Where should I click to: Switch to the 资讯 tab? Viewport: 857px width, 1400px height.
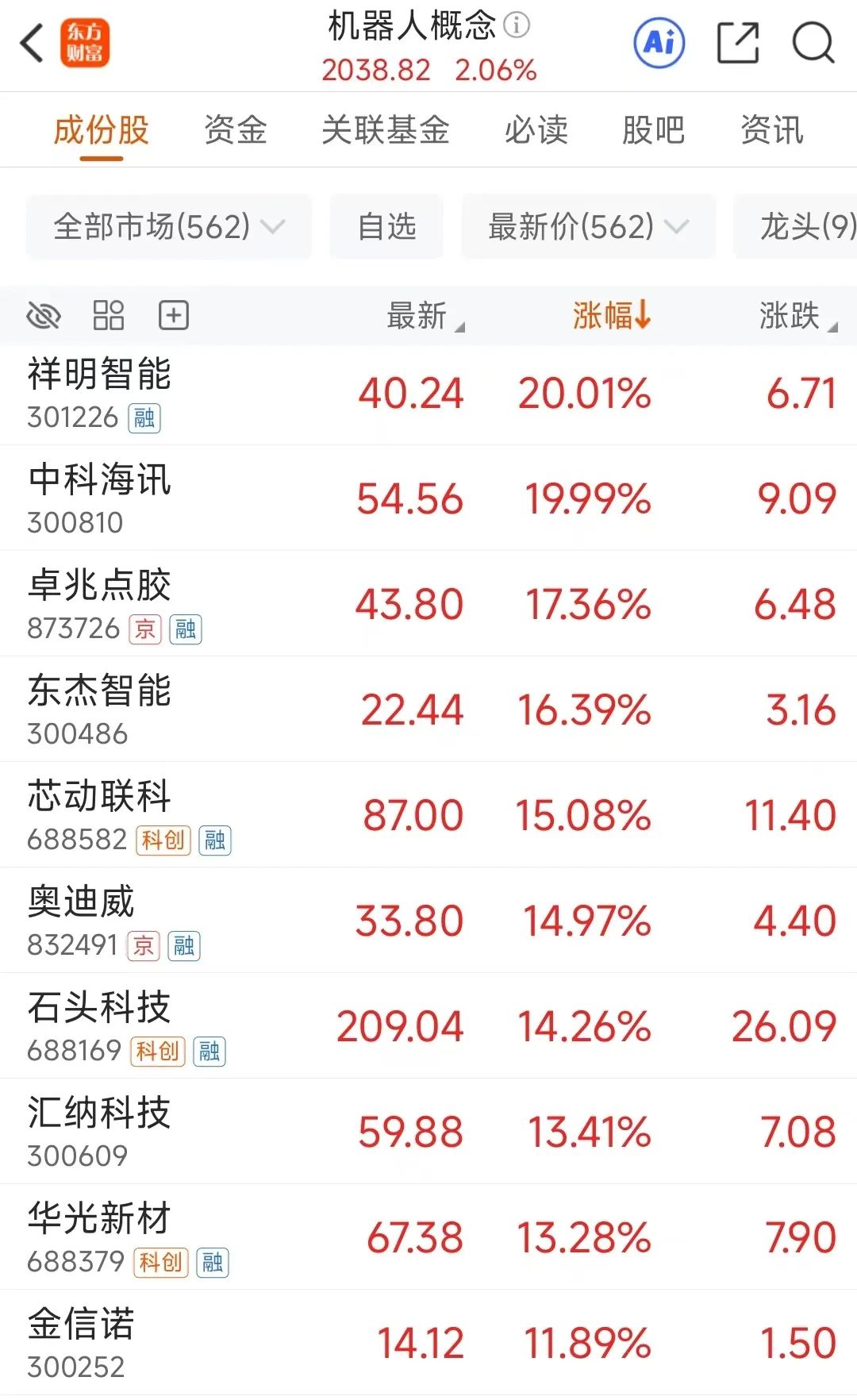point(772,130)
